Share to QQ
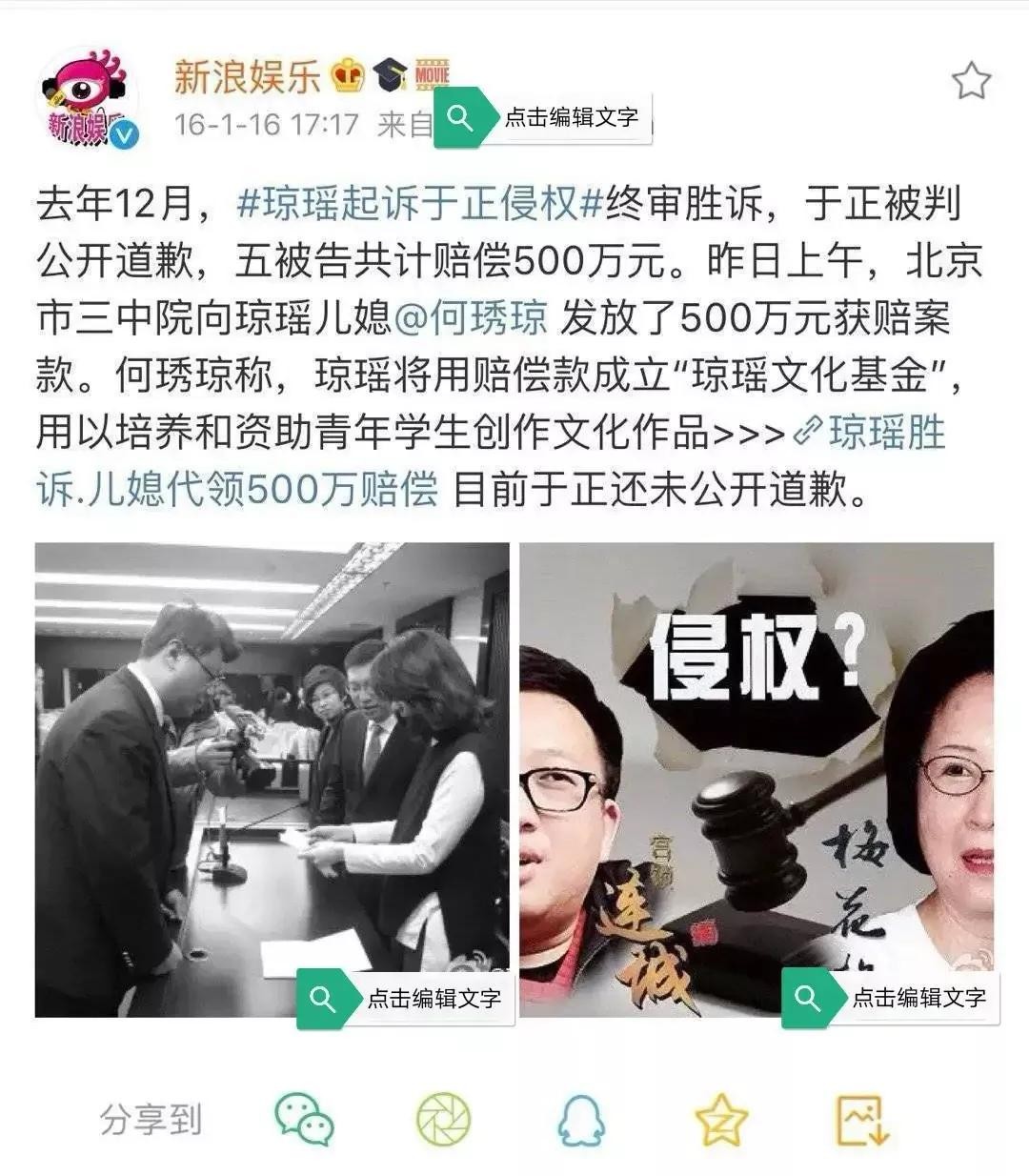The width and height of the screenshot is (1029, 1176). [x=581, y=1119]
